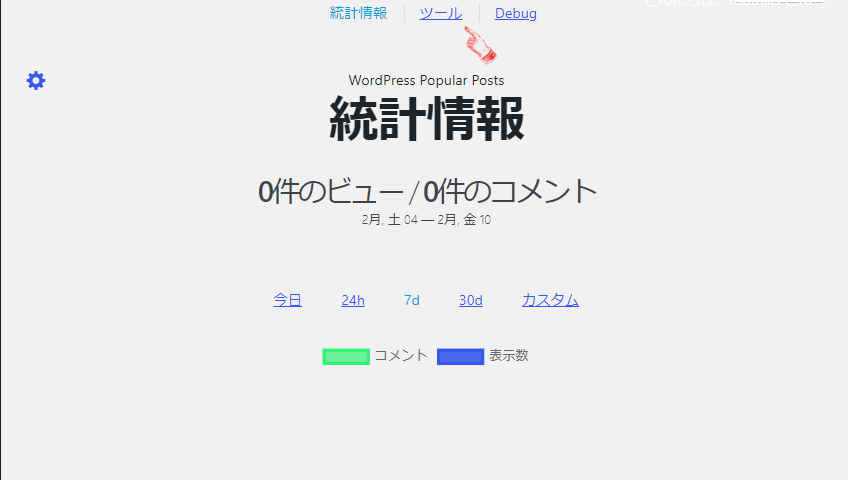Open the settings gear icon
The height and width of the screenshot is (480, 848).
pyautogui.click(x=36, y=81)
